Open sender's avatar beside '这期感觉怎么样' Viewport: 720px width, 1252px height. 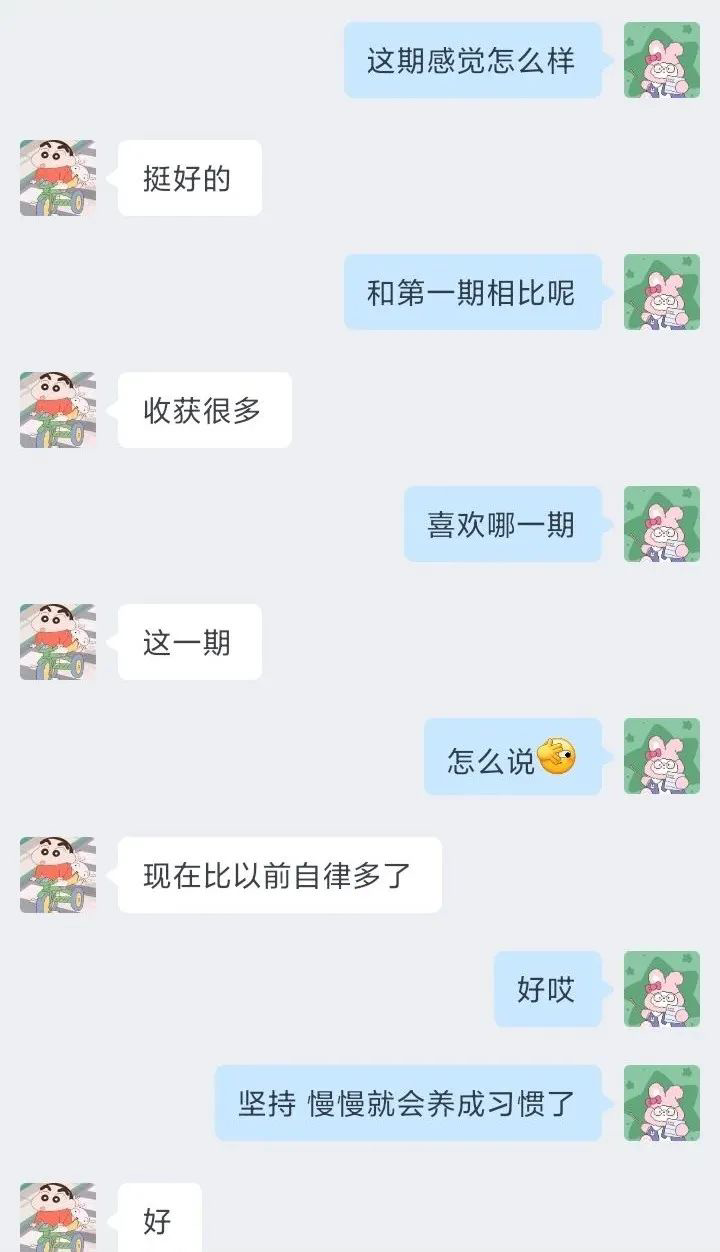(x=661, y=60)
